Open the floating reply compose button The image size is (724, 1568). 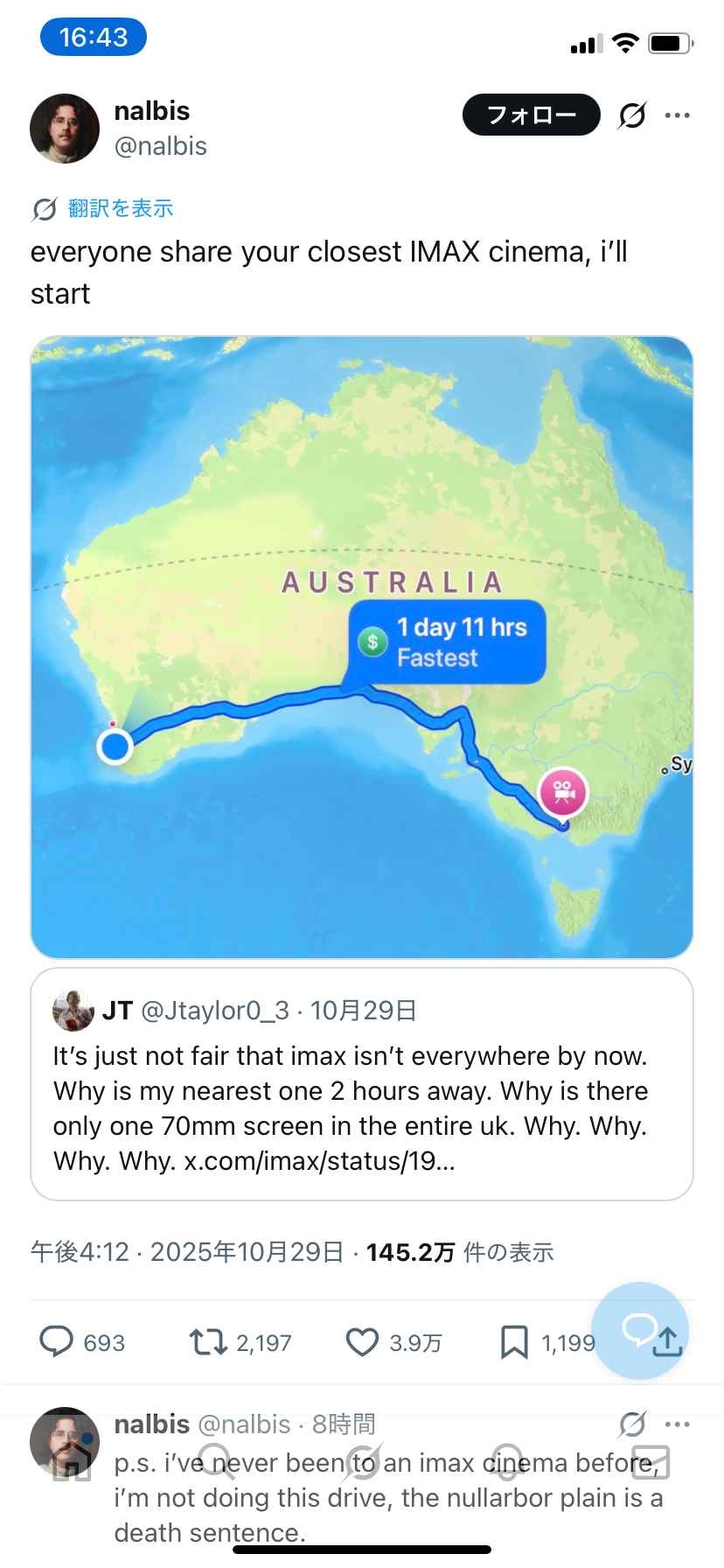click(638, 1330)
